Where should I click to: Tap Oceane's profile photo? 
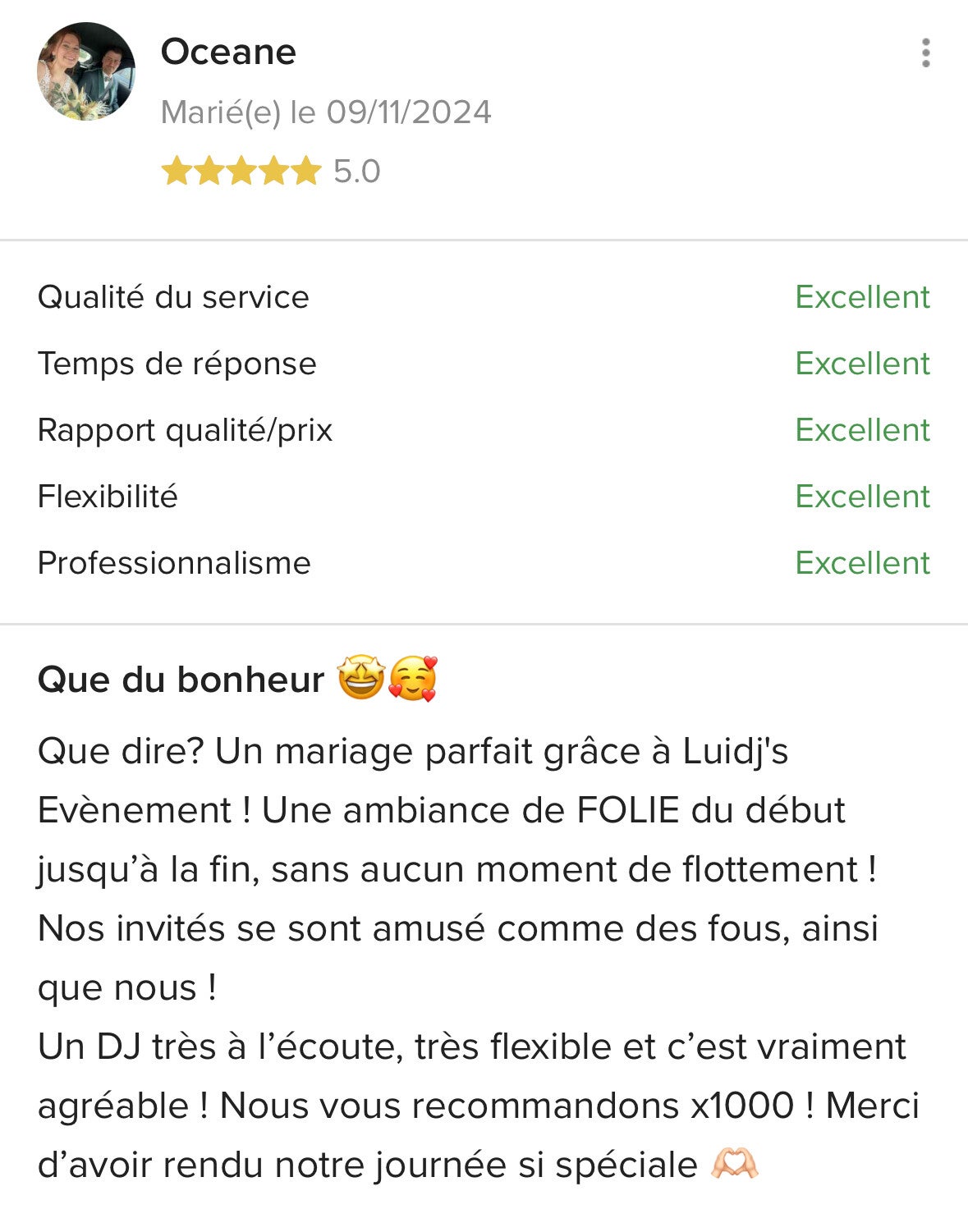(x=86, y=72)
